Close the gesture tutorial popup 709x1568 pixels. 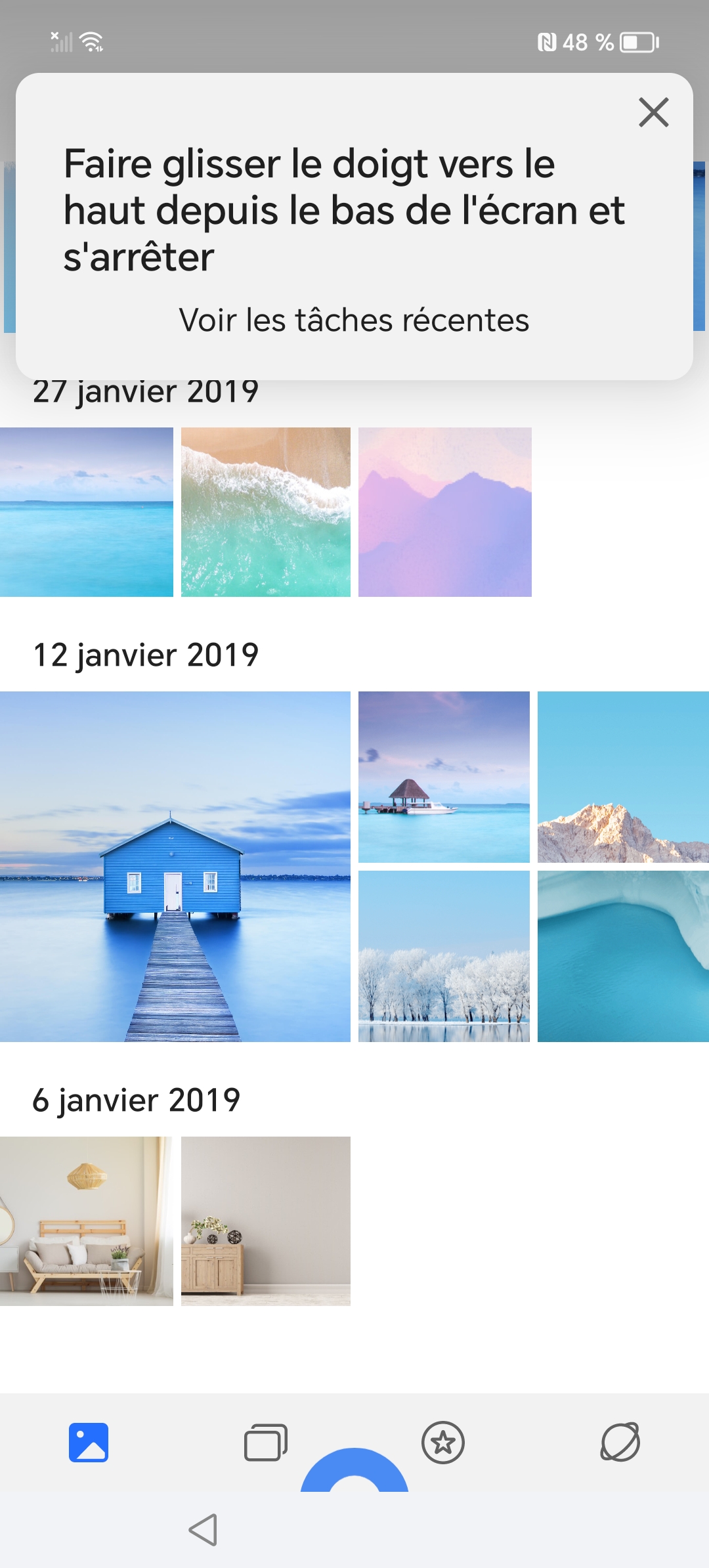(653, 112)
